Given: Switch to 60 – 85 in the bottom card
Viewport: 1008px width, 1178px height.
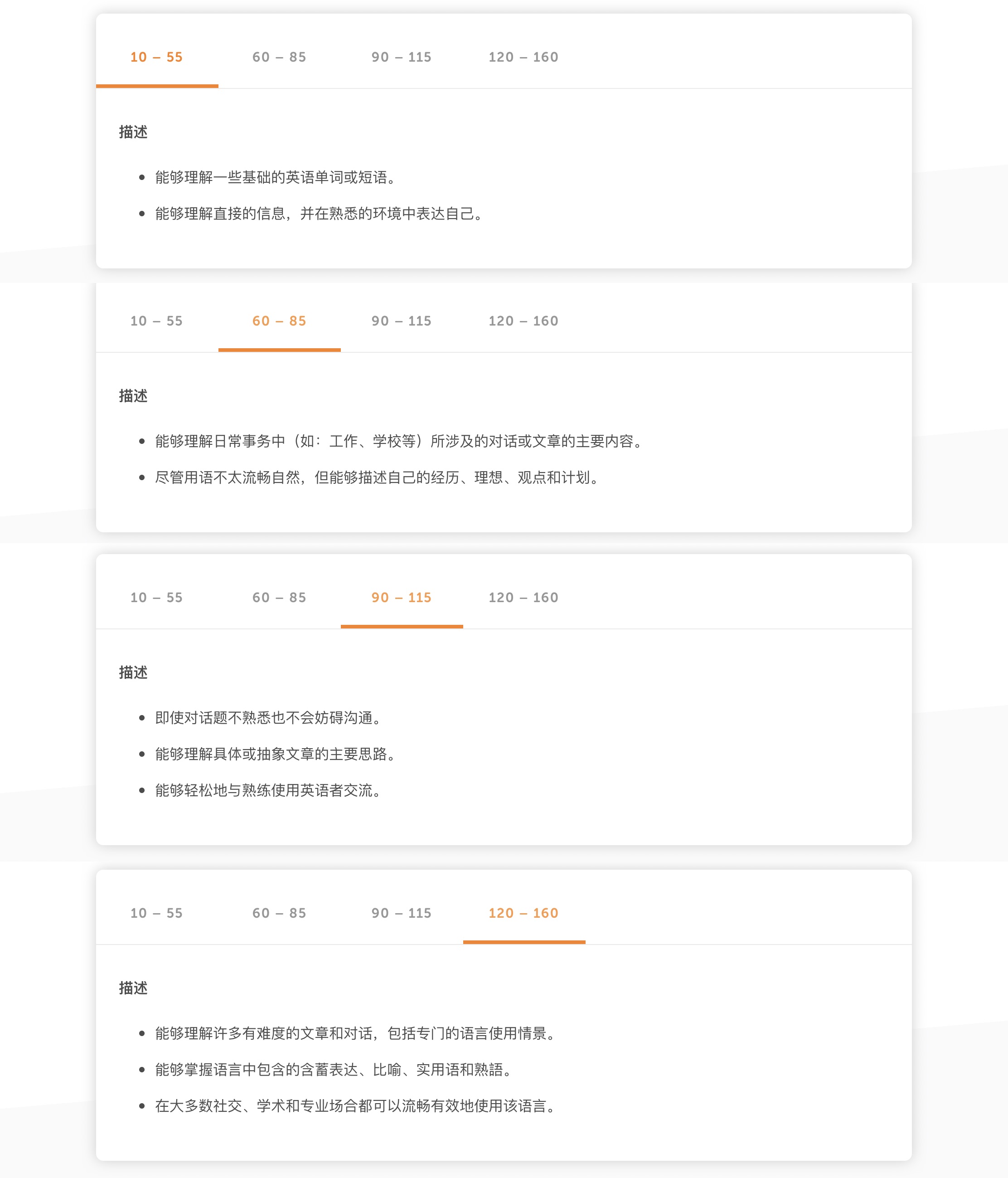Looking at the screenshot, I should pos(279,913).
